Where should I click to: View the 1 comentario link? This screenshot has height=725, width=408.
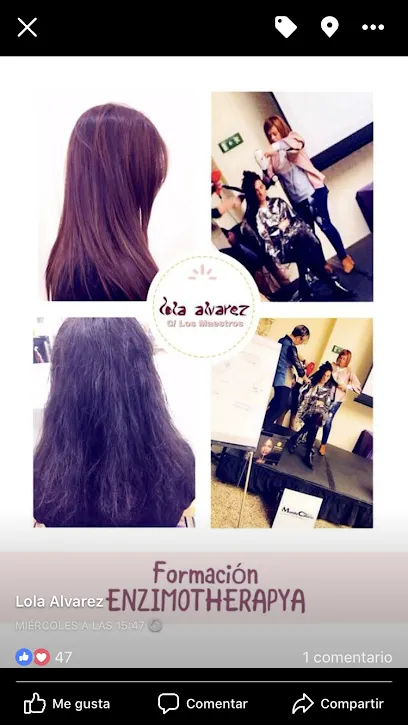point(347,657)
